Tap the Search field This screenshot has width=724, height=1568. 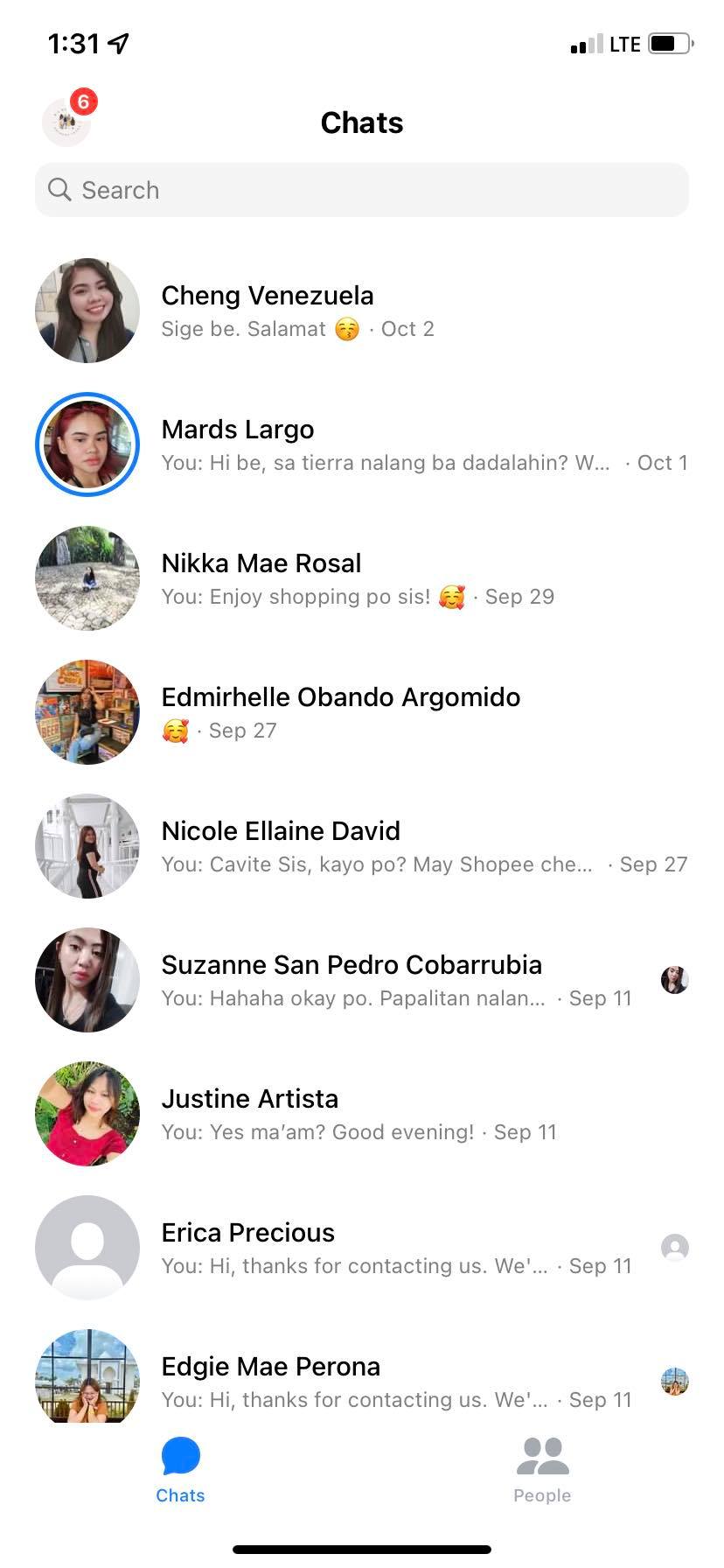(x=362, y=190)
